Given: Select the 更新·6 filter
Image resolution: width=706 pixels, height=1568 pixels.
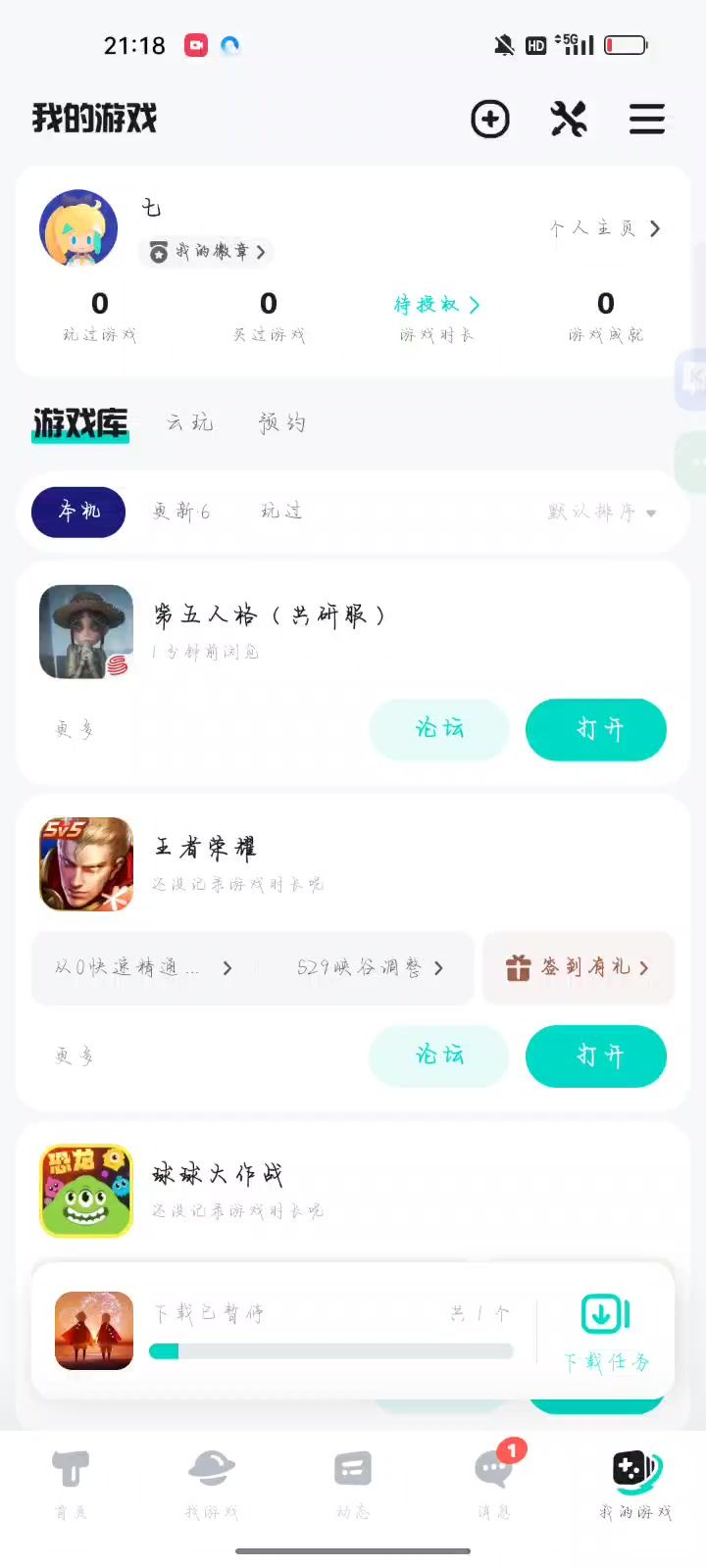Looking at the screenshot, I should coord(181,512).
